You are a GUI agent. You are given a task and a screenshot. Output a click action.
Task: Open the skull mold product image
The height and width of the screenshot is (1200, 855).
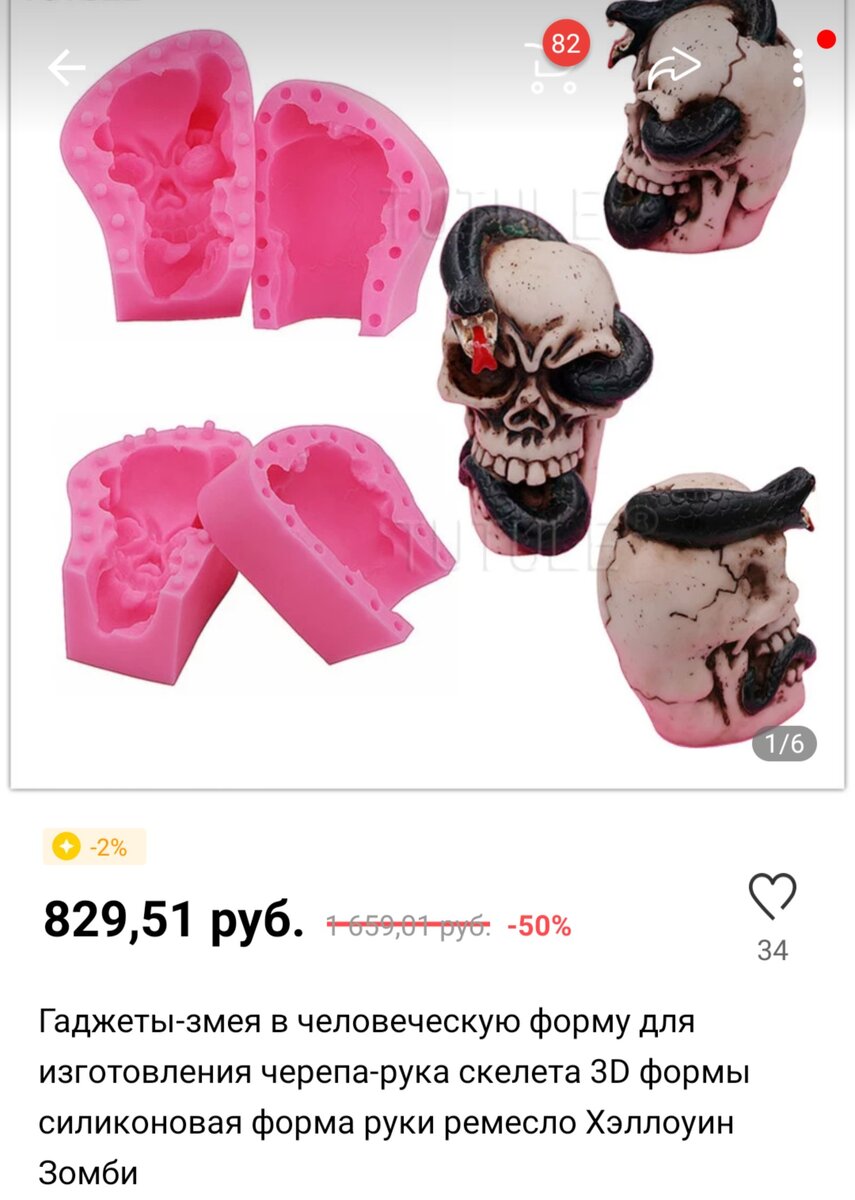pyautogui.click(x=427, y=400)
